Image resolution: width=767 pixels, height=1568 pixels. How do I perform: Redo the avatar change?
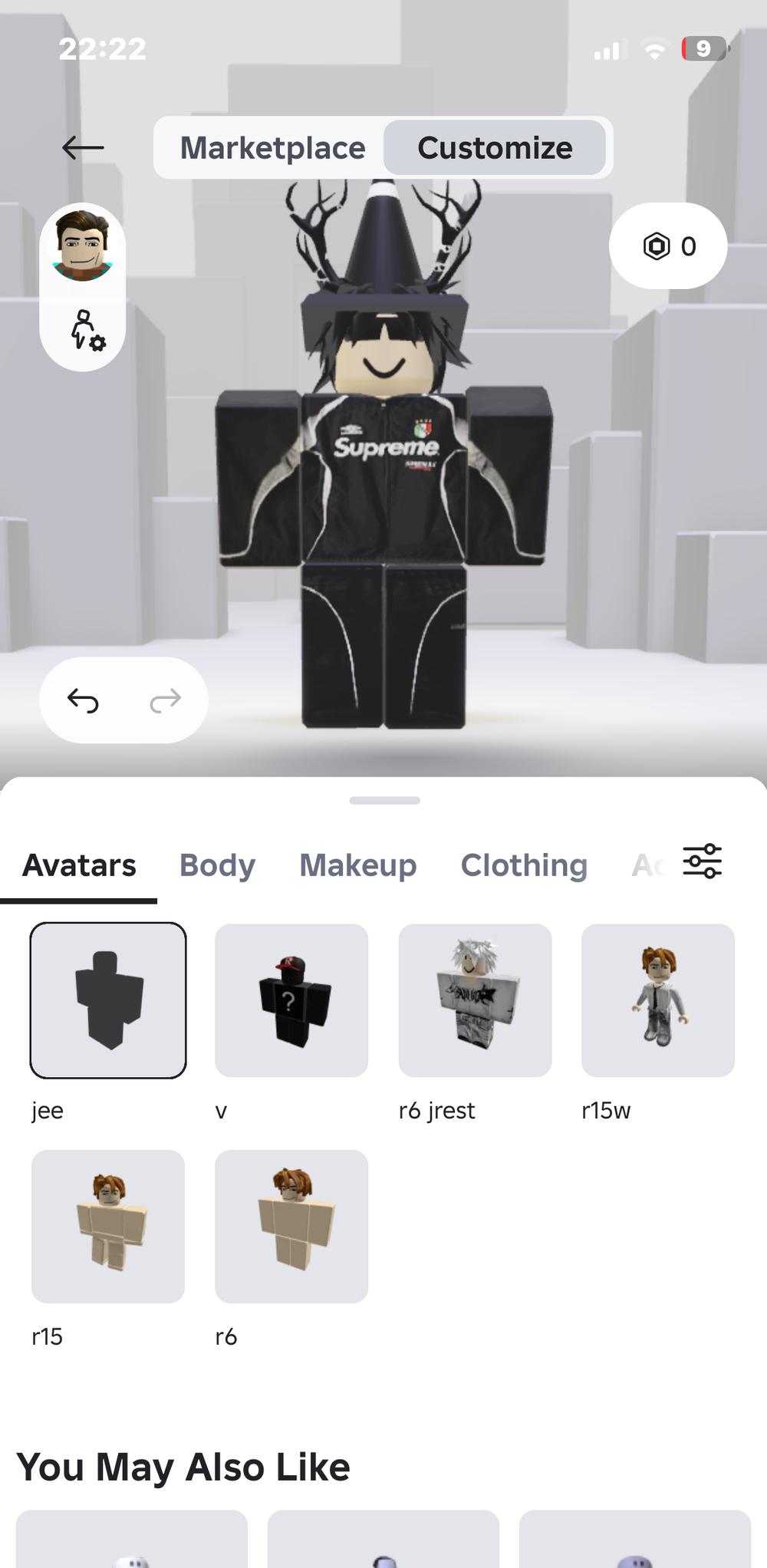165,700
